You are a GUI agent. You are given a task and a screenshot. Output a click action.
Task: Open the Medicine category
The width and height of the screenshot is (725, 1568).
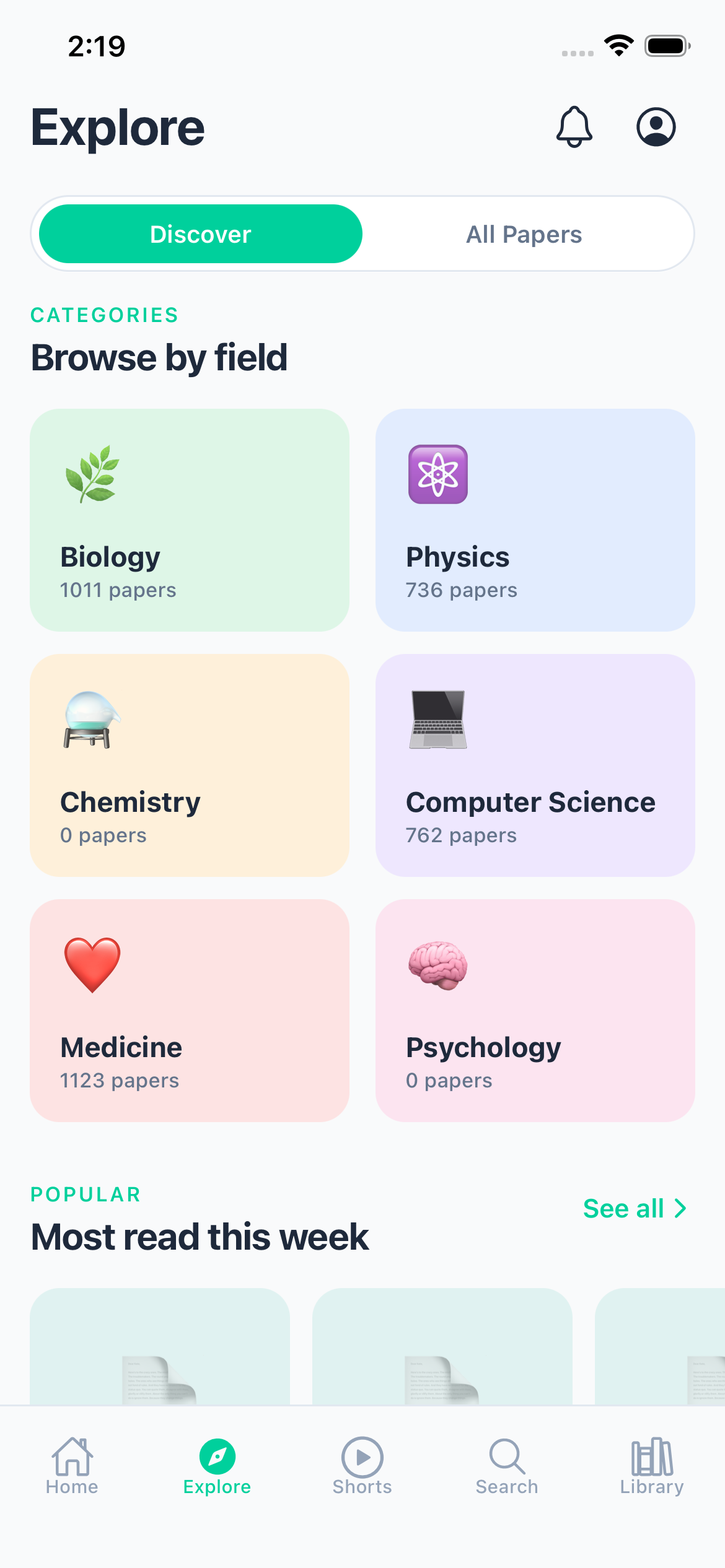click(190, 1010)
